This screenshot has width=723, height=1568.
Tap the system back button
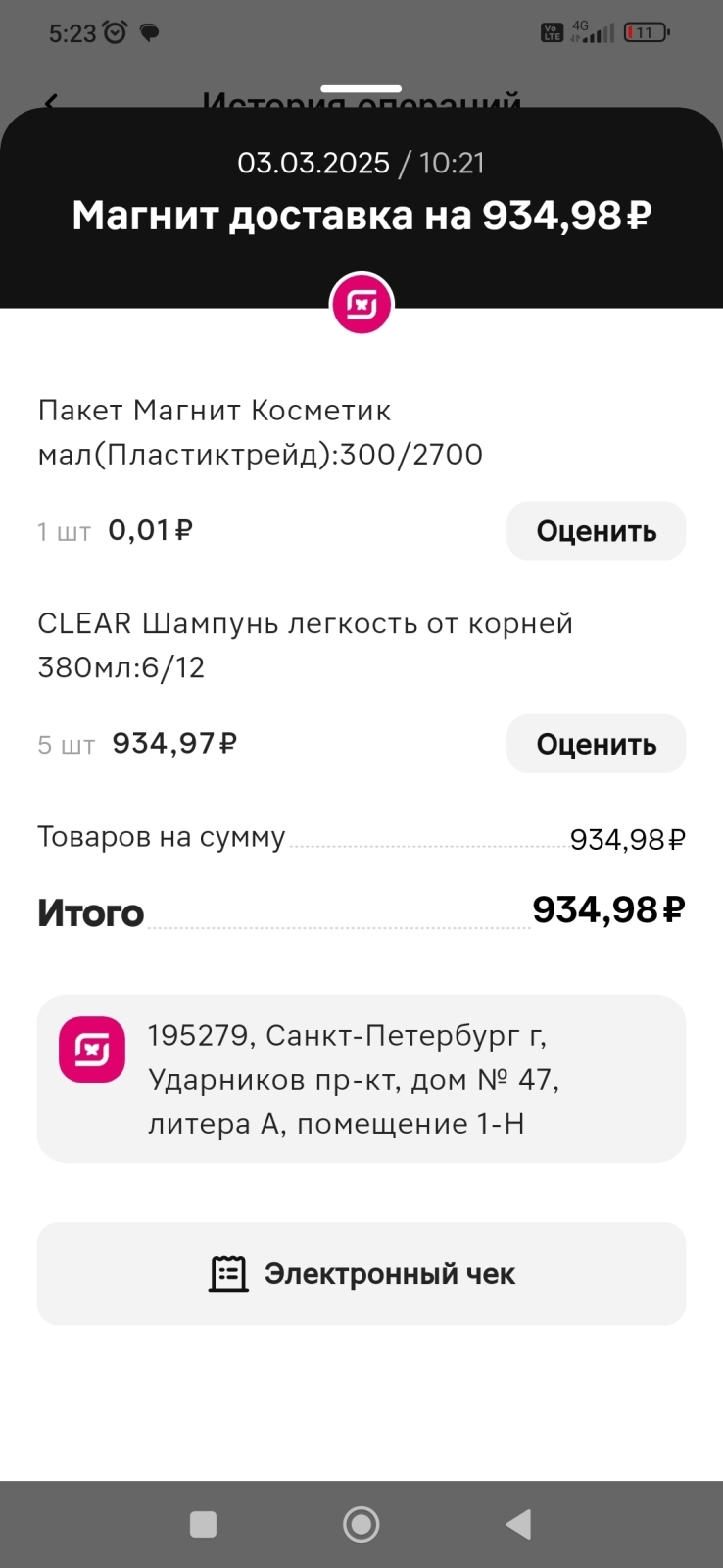(x=518, y=1524)
